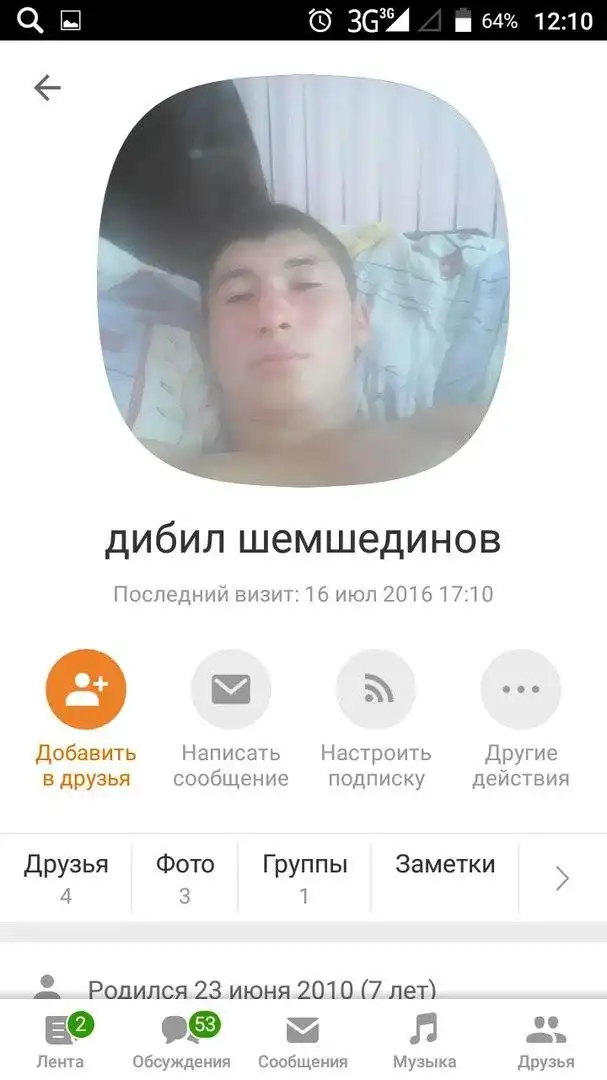
Task: Tap the Добавить в друзья button
Action: (86, 690)
